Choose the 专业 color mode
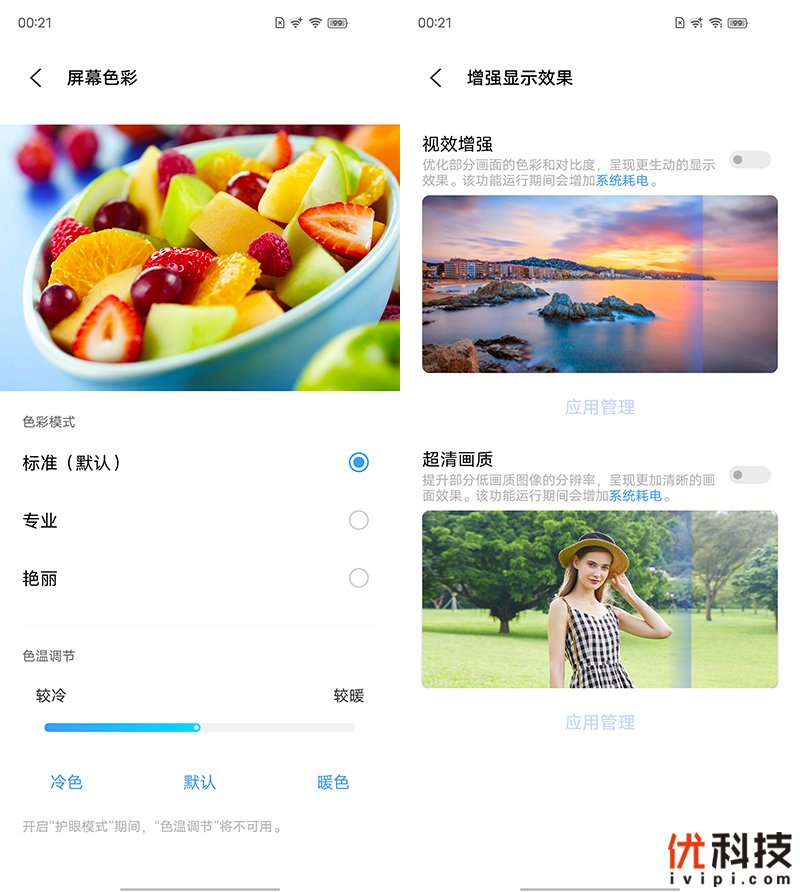800x892 pixels. (359, 520)
